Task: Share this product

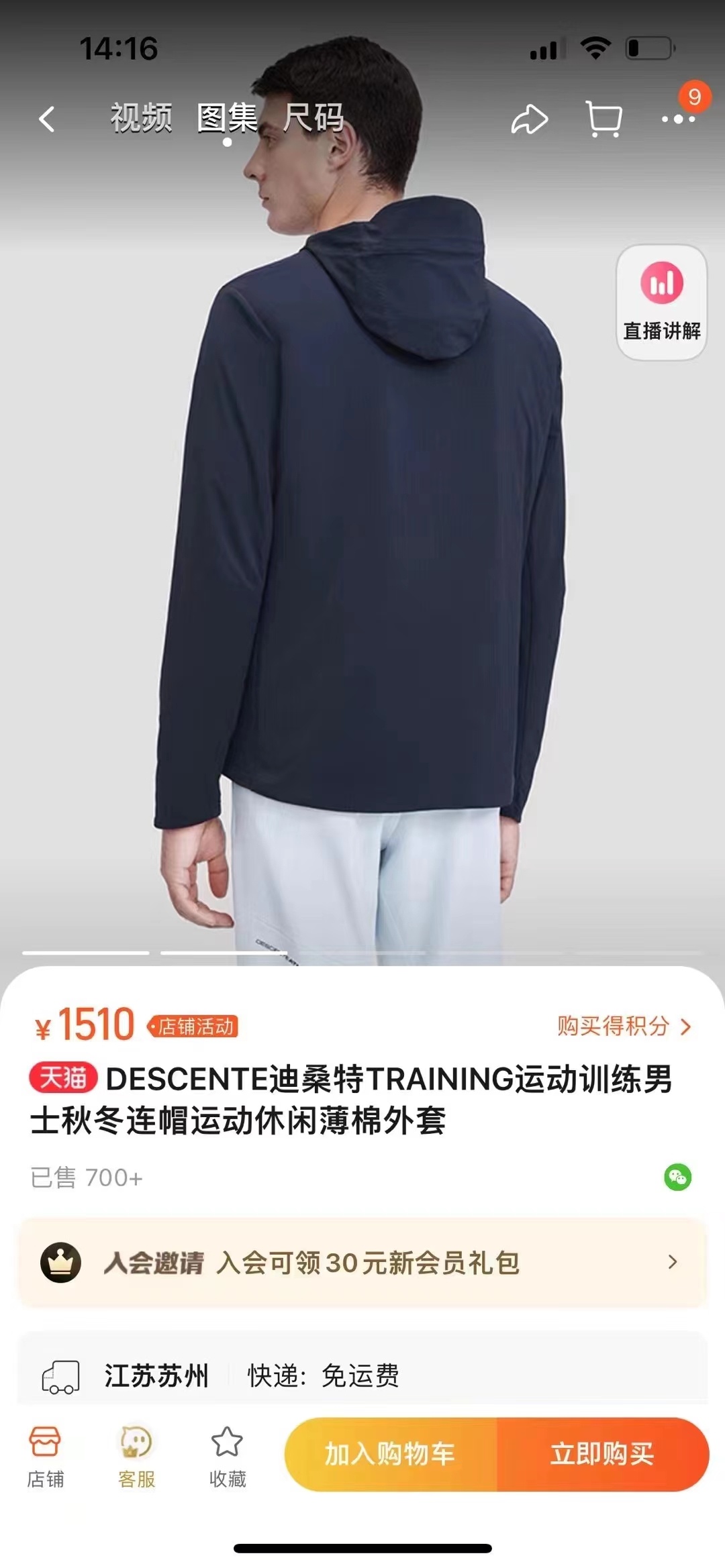Action: 530,119
